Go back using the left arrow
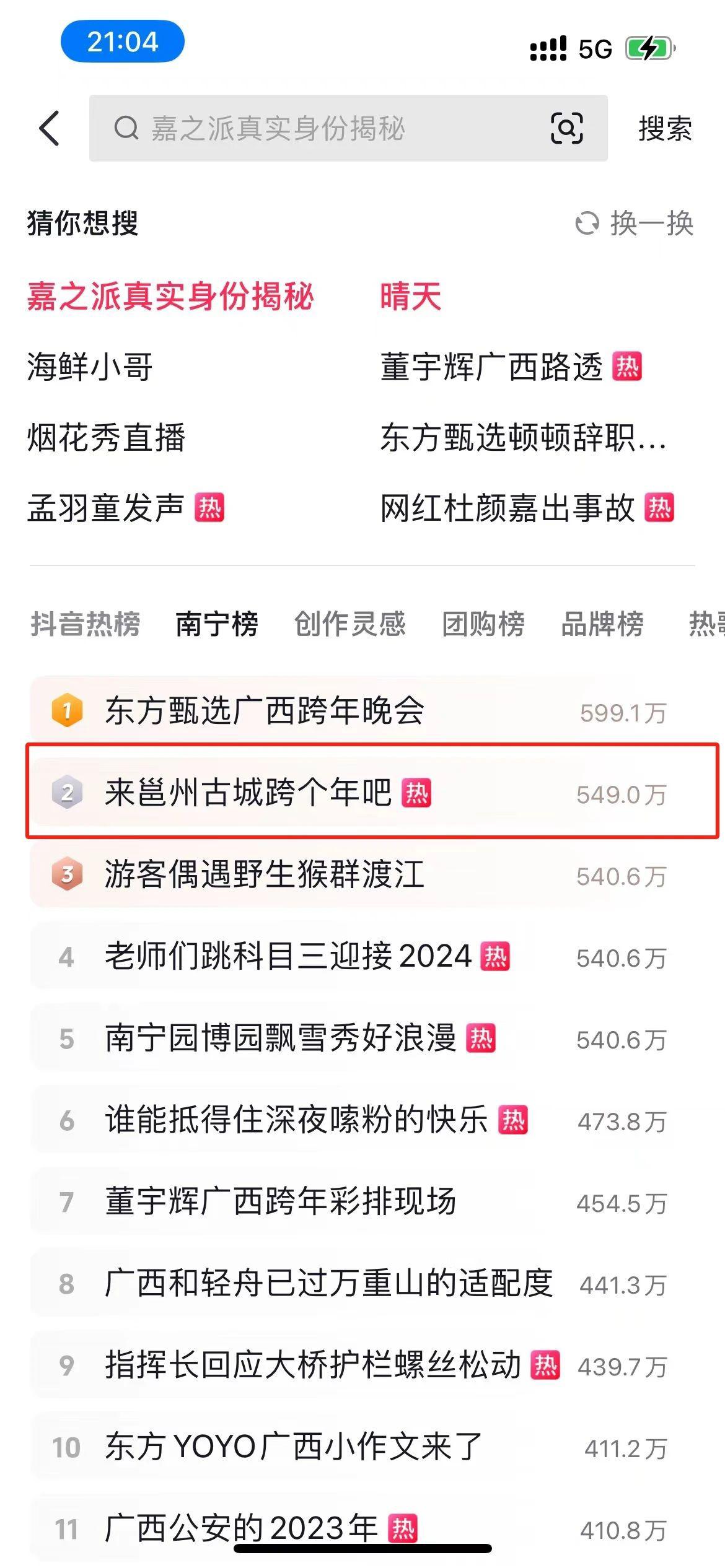The image size is (725, 1568). click(50, 129)
